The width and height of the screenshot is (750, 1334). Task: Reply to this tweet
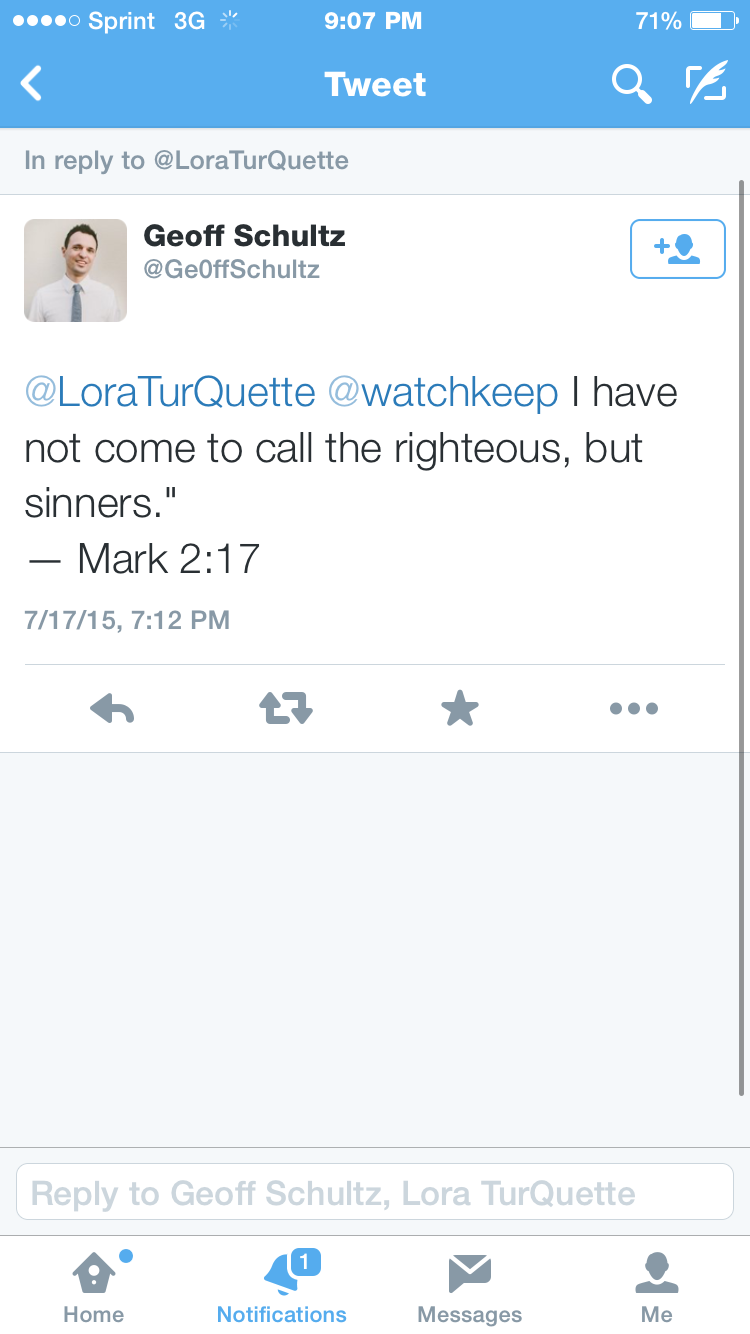tap(112, 709)
